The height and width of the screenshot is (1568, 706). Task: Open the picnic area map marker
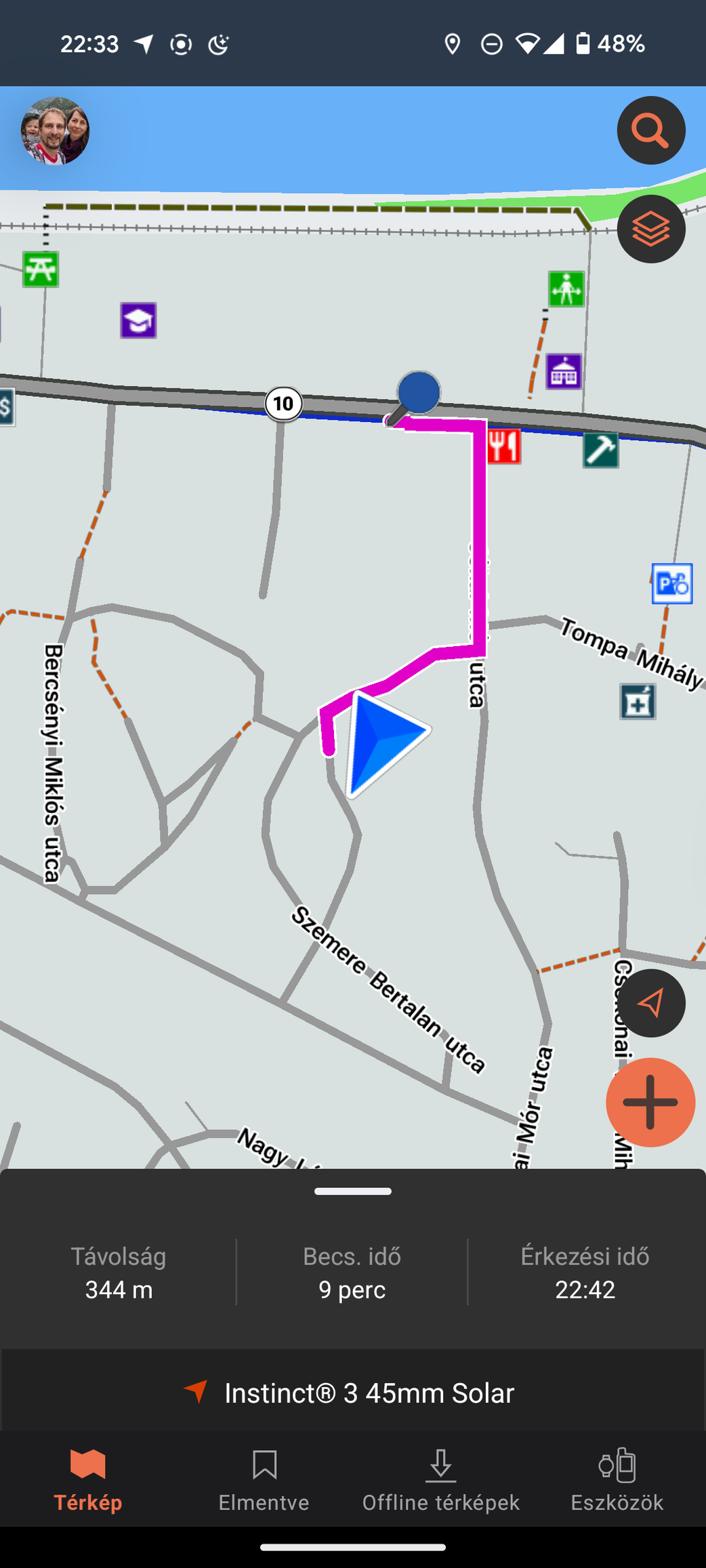41,270
